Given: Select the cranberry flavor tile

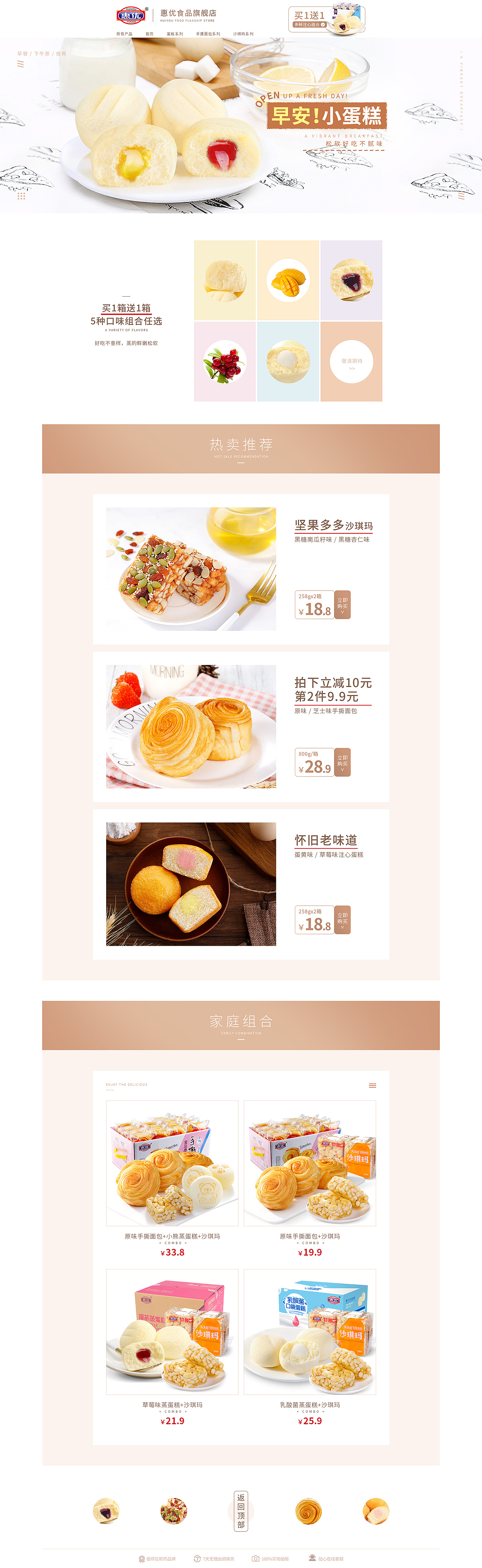Looking at the screenshot, I should (x=225, y=362).
